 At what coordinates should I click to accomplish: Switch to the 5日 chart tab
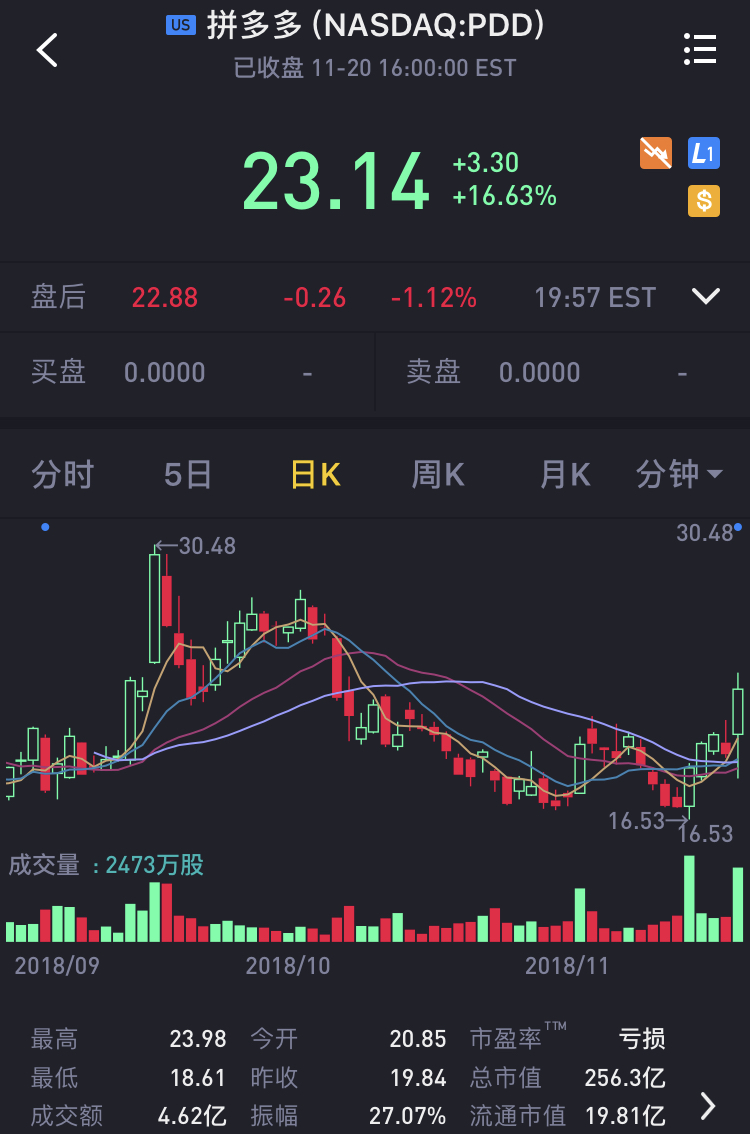click(x=188, y=474)
